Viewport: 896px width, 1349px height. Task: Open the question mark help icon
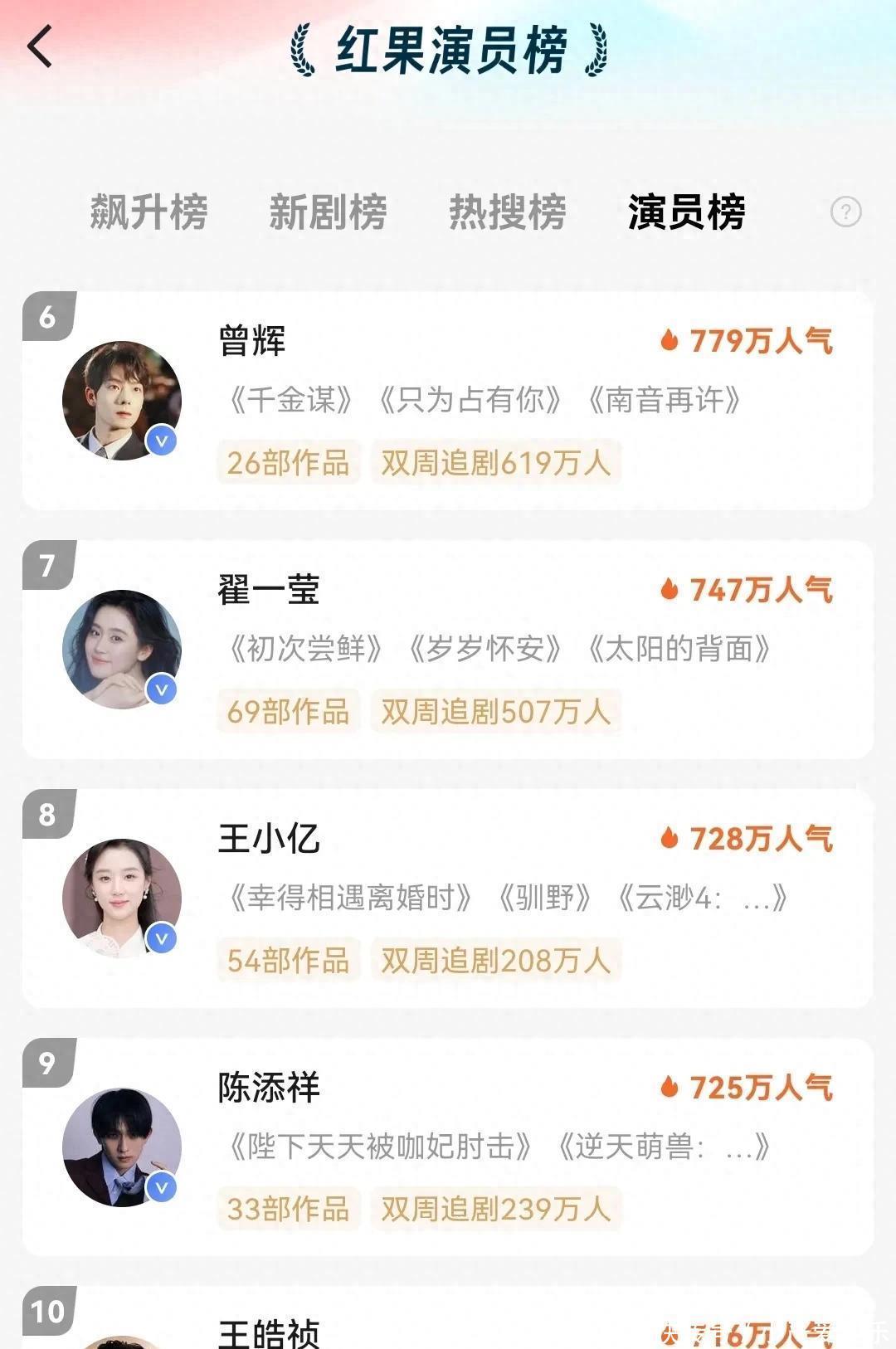tap(845, 212)
